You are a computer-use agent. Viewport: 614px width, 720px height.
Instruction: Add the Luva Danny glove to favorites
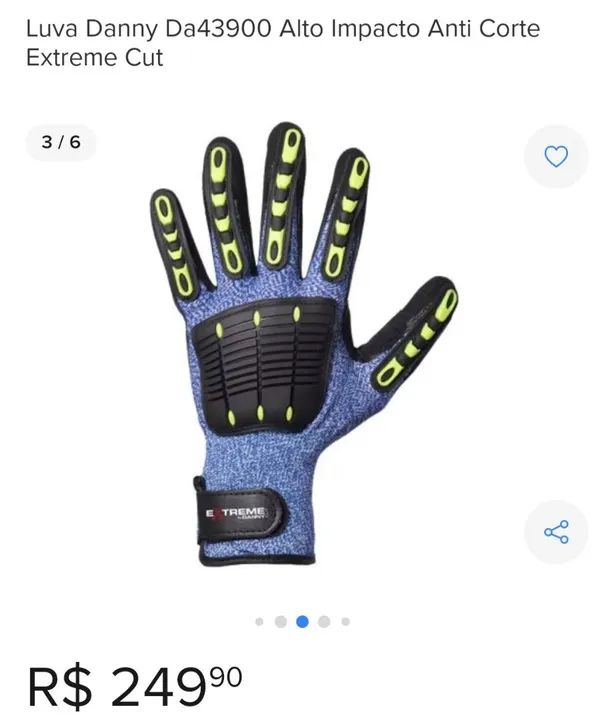pos(556,156)
